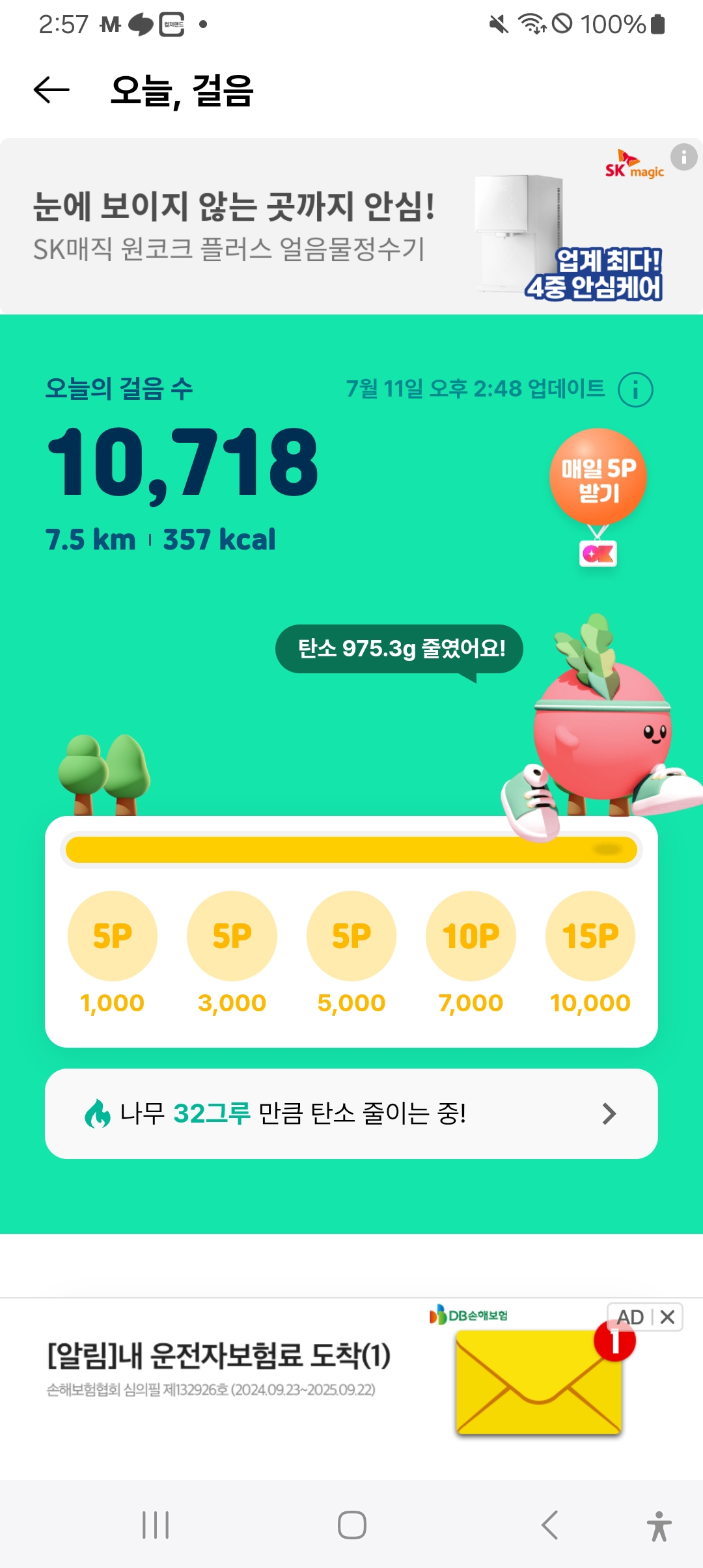Image resolution: width=703 pixels, height=1568 pixels.
Task: Tap the system home button
Action: pos(351,1525)
